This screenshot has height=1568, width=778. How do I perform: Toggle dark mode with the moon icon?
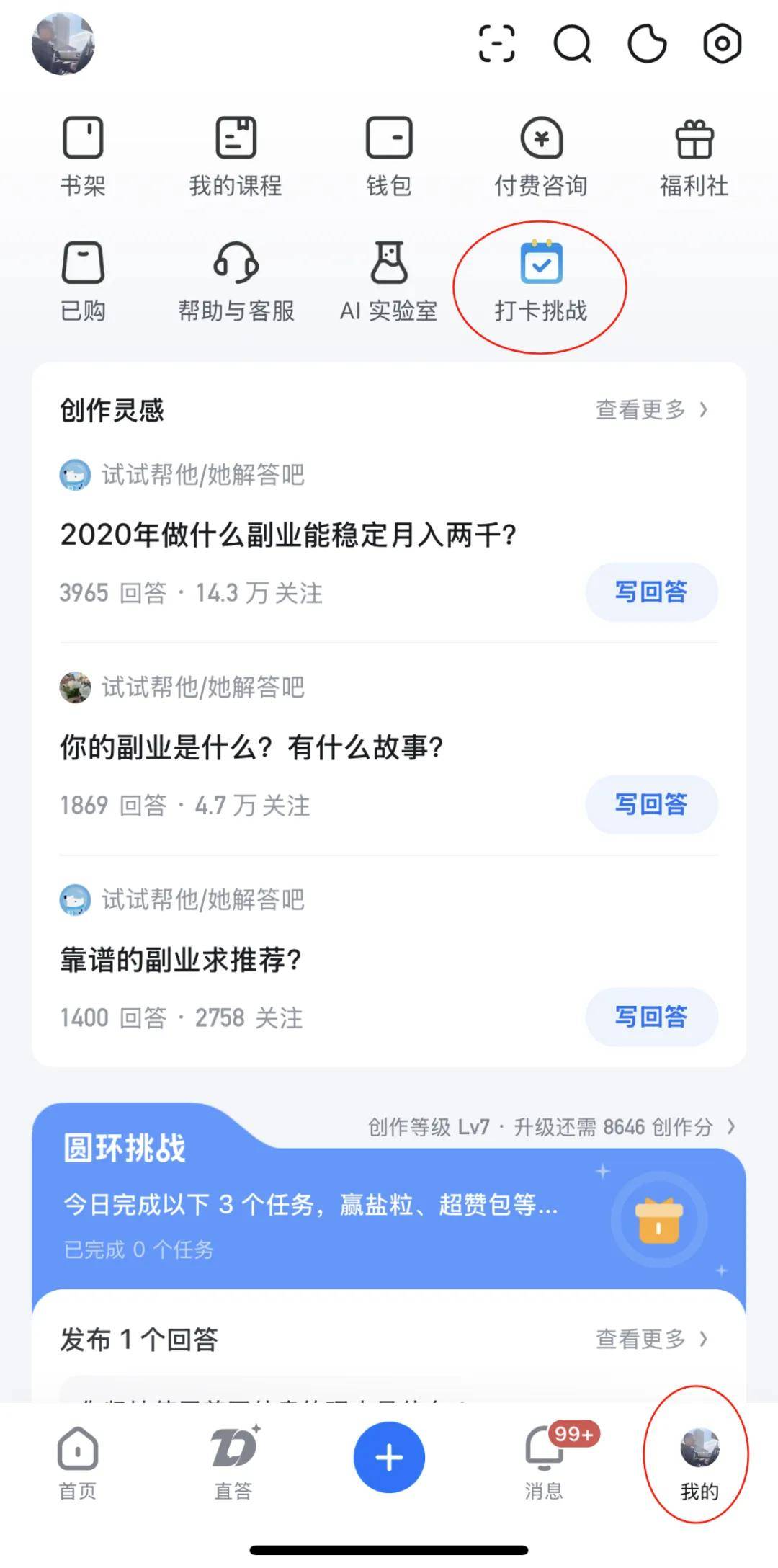[x=647, y=45]
